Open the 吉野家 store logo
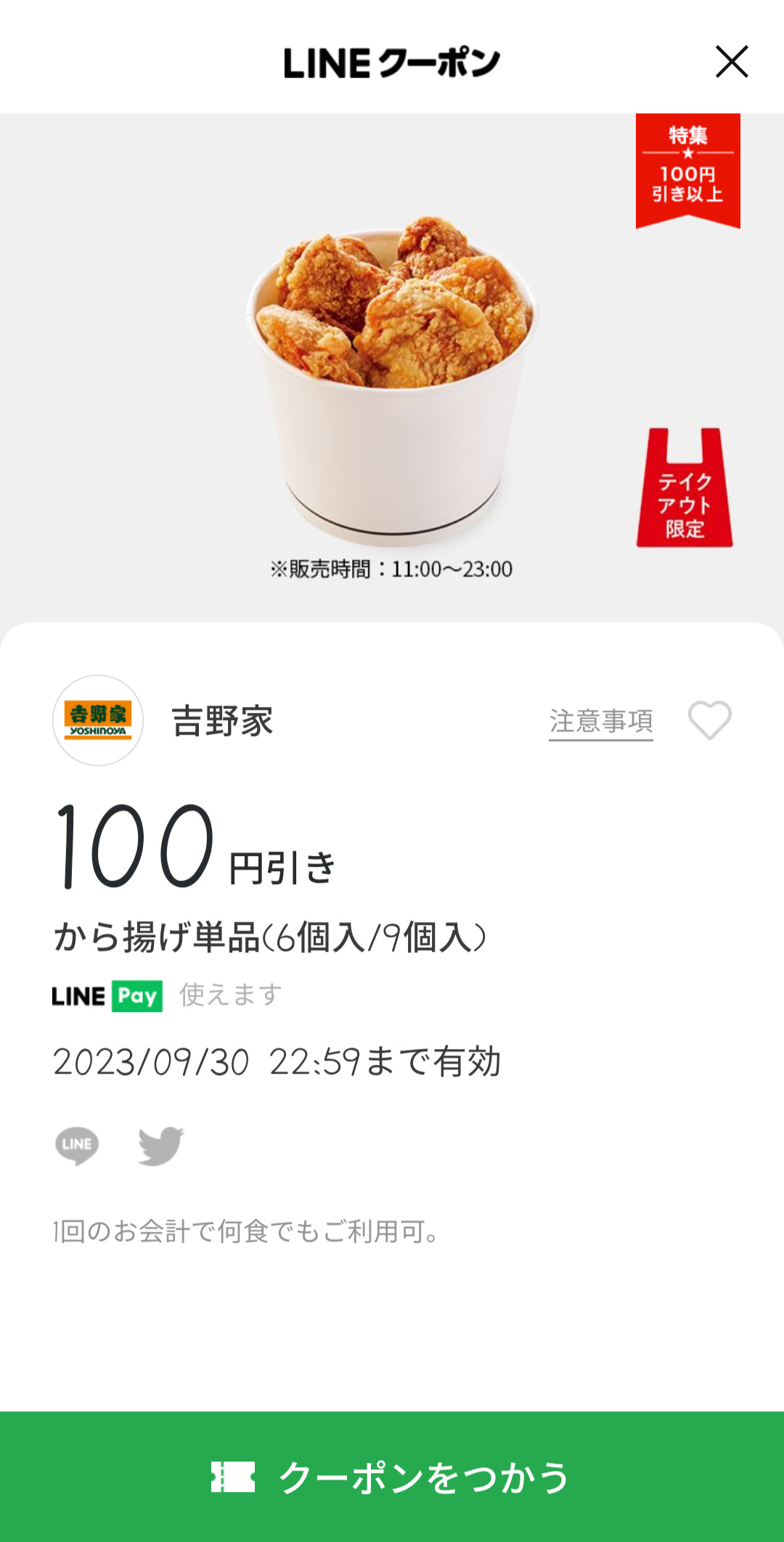Screen dimensions: 784x1542 [x=98, y=720]
